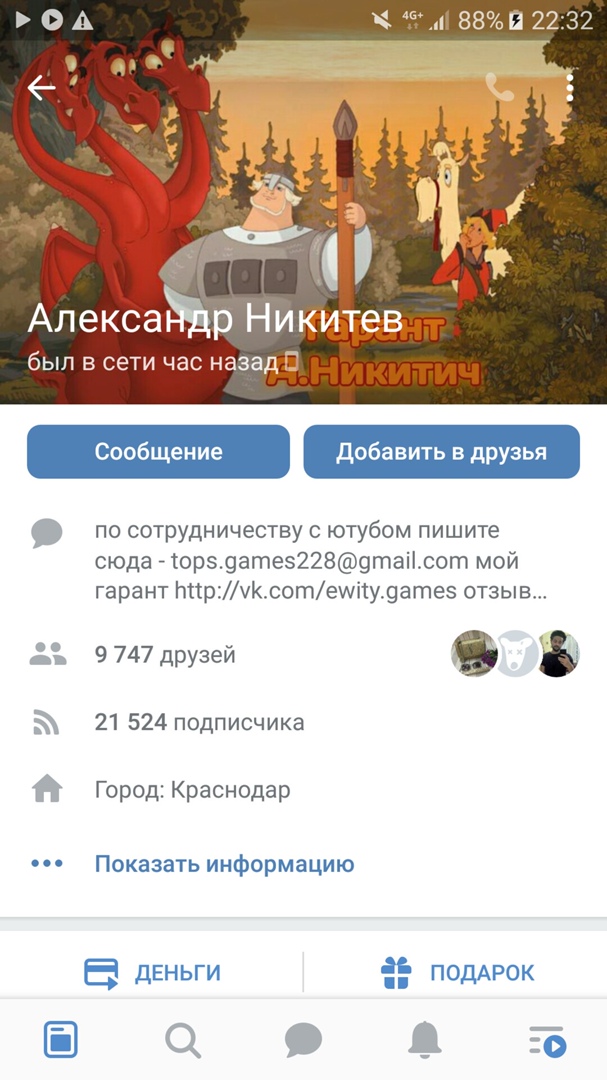Screen dimensions: 607x1080
Task: Send money via ДЕНЬГИ
Action: pyautogui.click(x=152, y=972)
